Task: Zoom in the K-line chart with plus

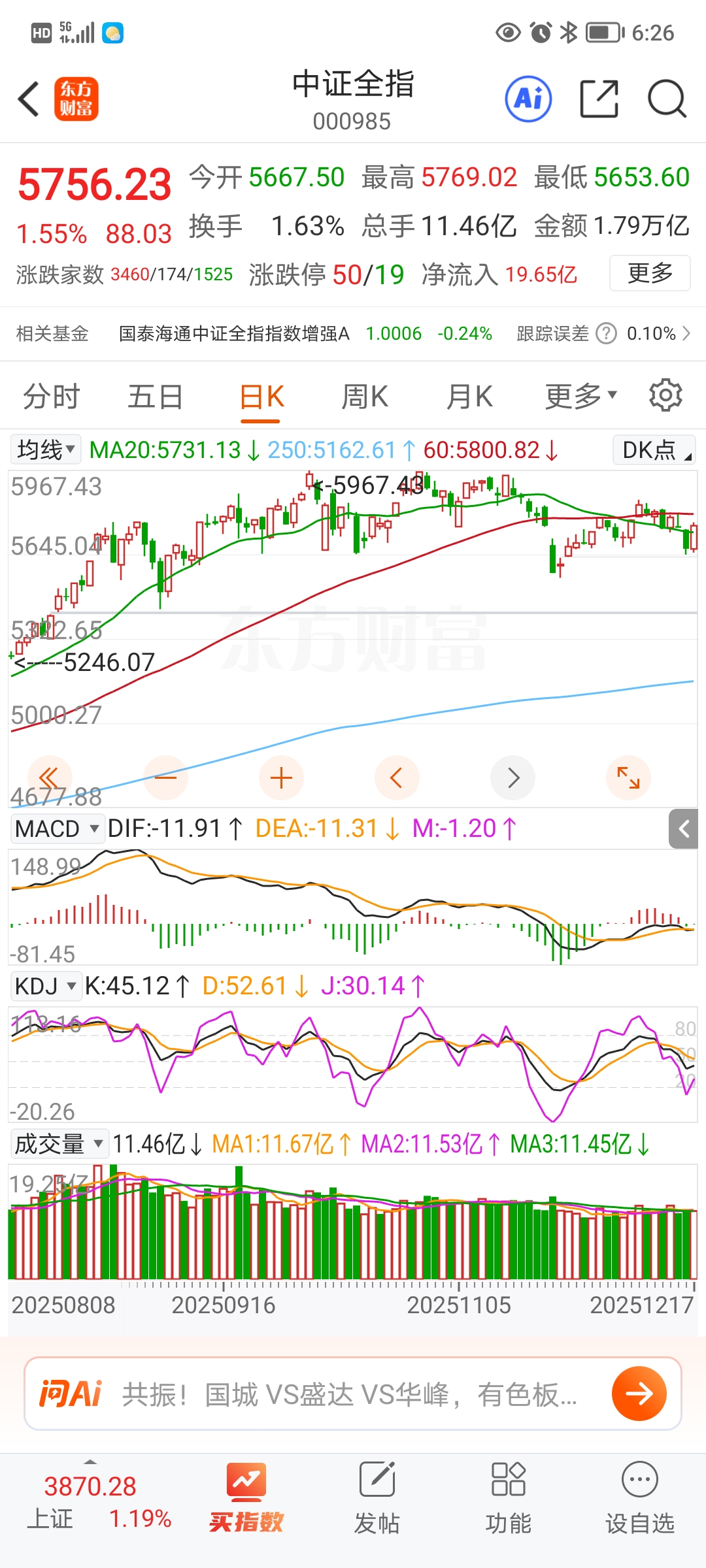Action: 281,778
